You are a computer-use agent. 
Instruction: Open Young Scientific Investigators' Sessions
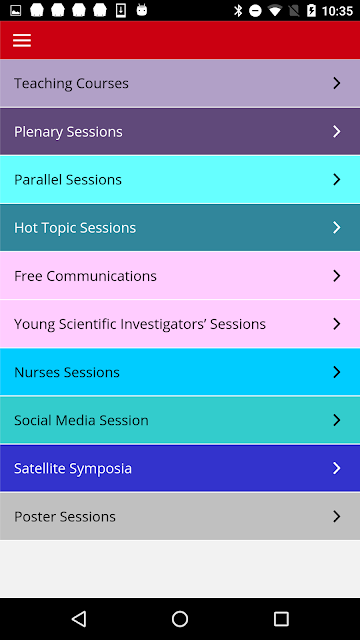coord(180,324)
